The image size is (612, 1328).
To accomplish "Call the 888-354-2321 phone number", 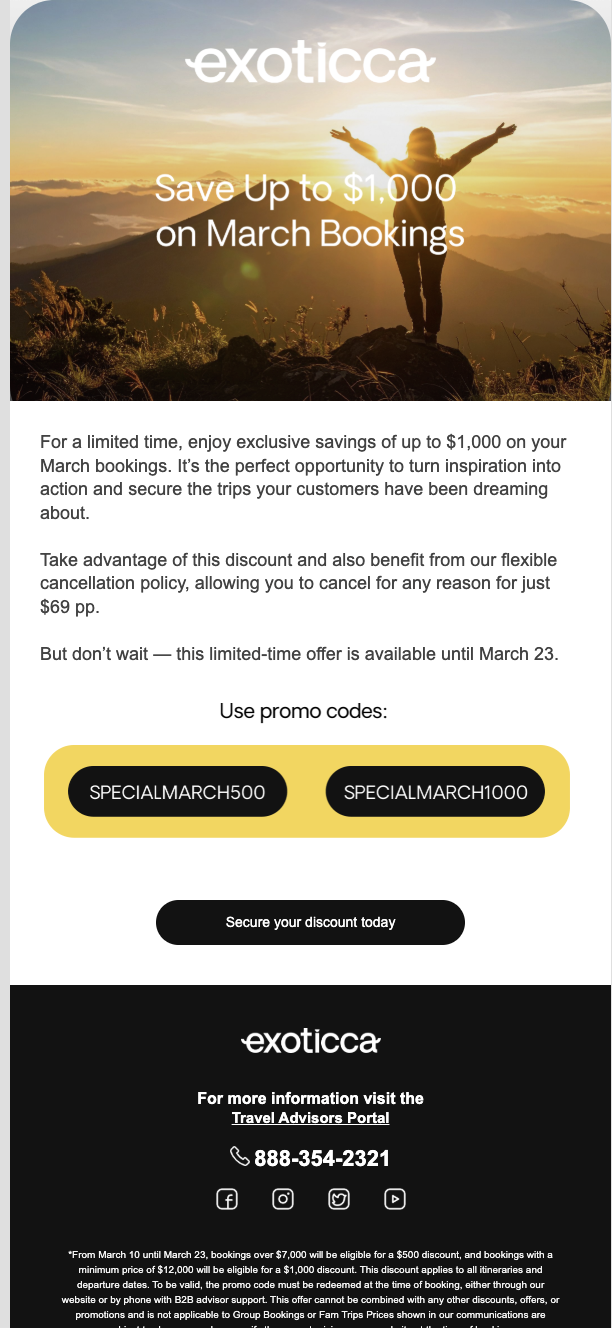I will point(321,1158).
